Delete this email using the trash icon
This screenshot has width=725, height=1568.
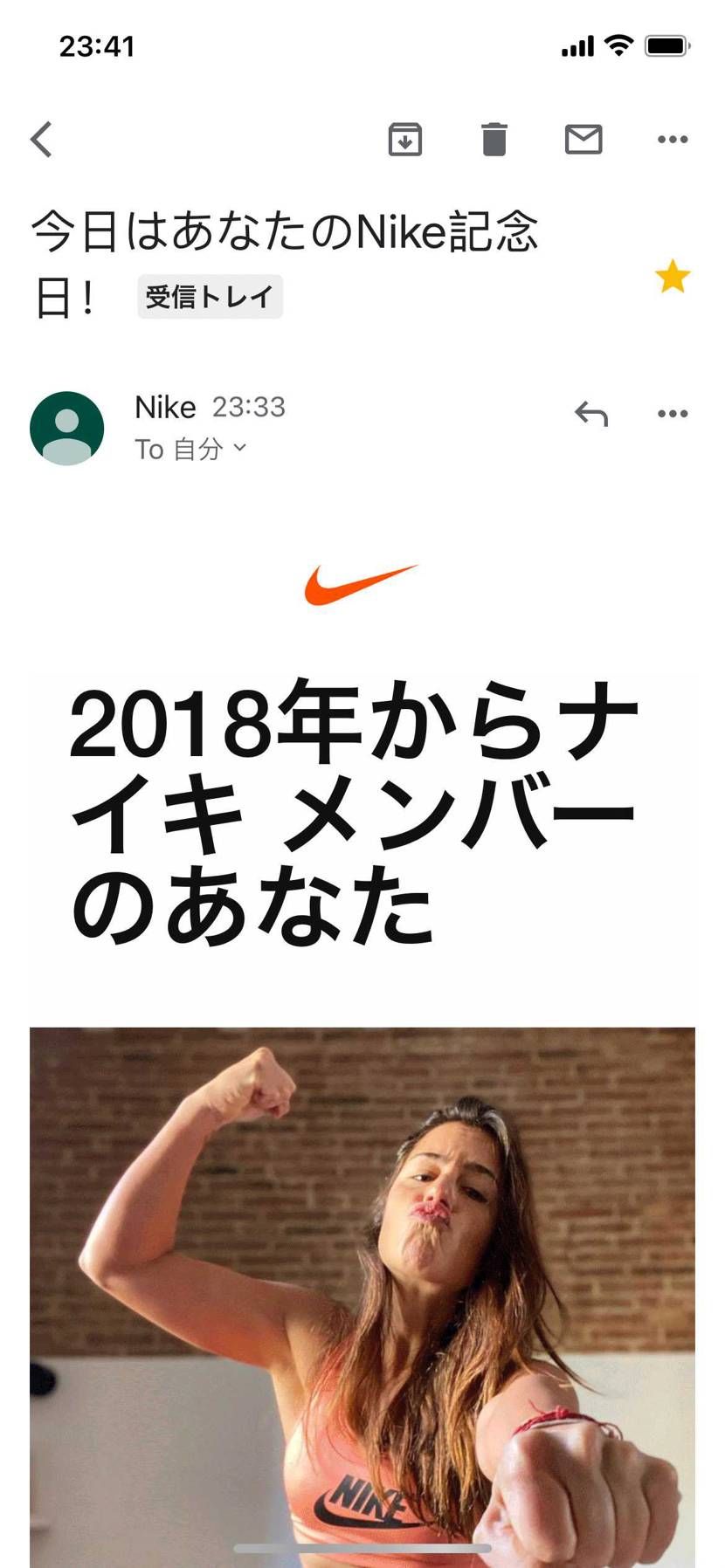[495, 138]
